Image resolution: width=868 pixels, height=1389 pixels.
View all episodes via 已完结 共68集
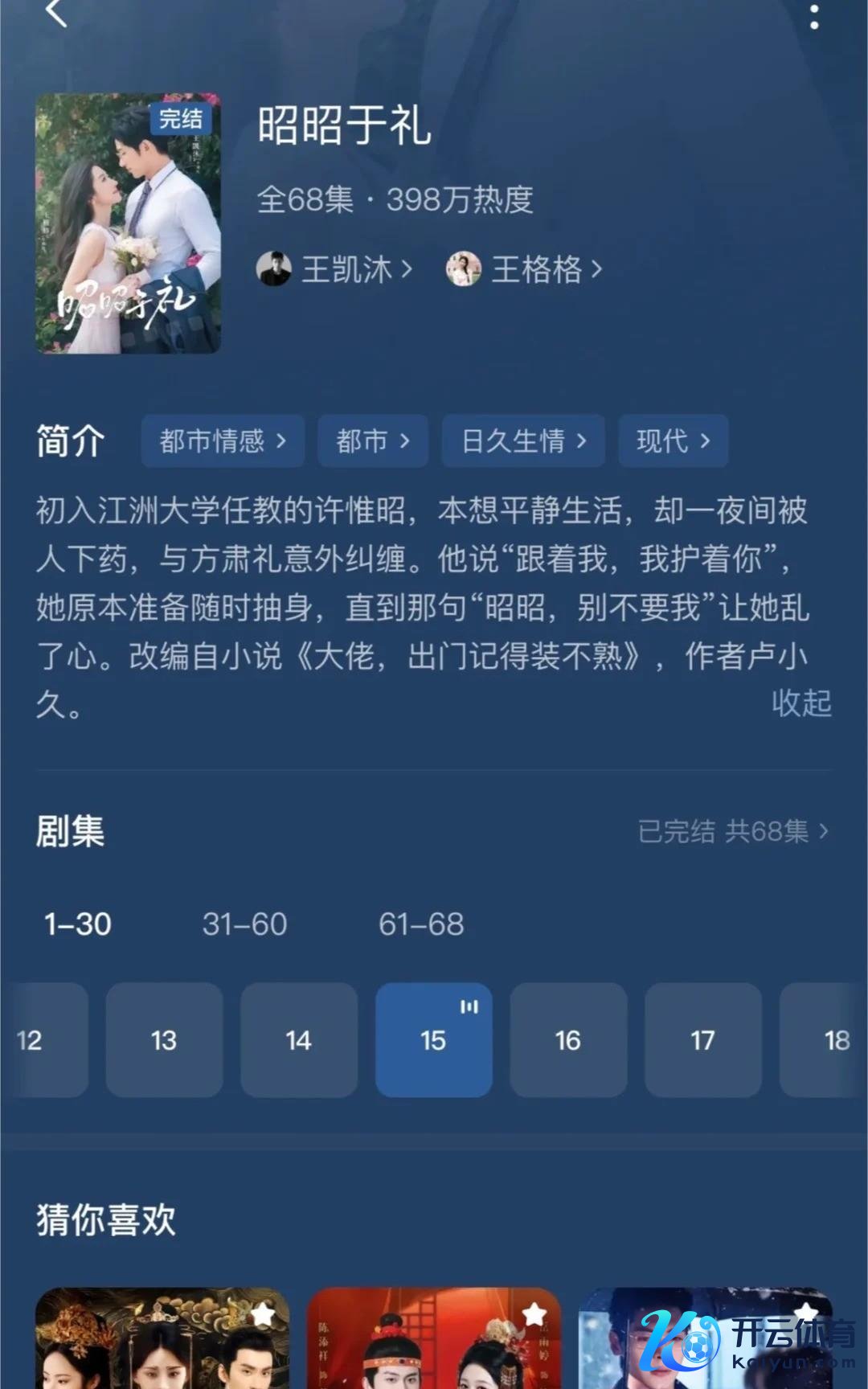pos(732,831)
